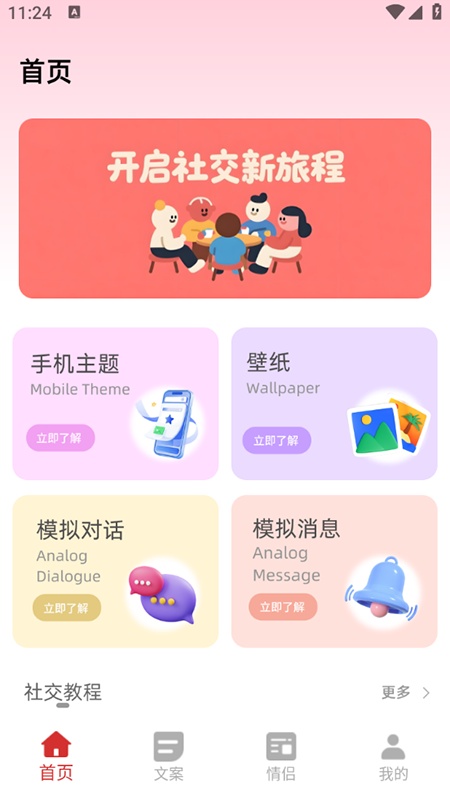Tap 立即了解 under 手机主题
450x796 pixels.
[x=60, y=438]
